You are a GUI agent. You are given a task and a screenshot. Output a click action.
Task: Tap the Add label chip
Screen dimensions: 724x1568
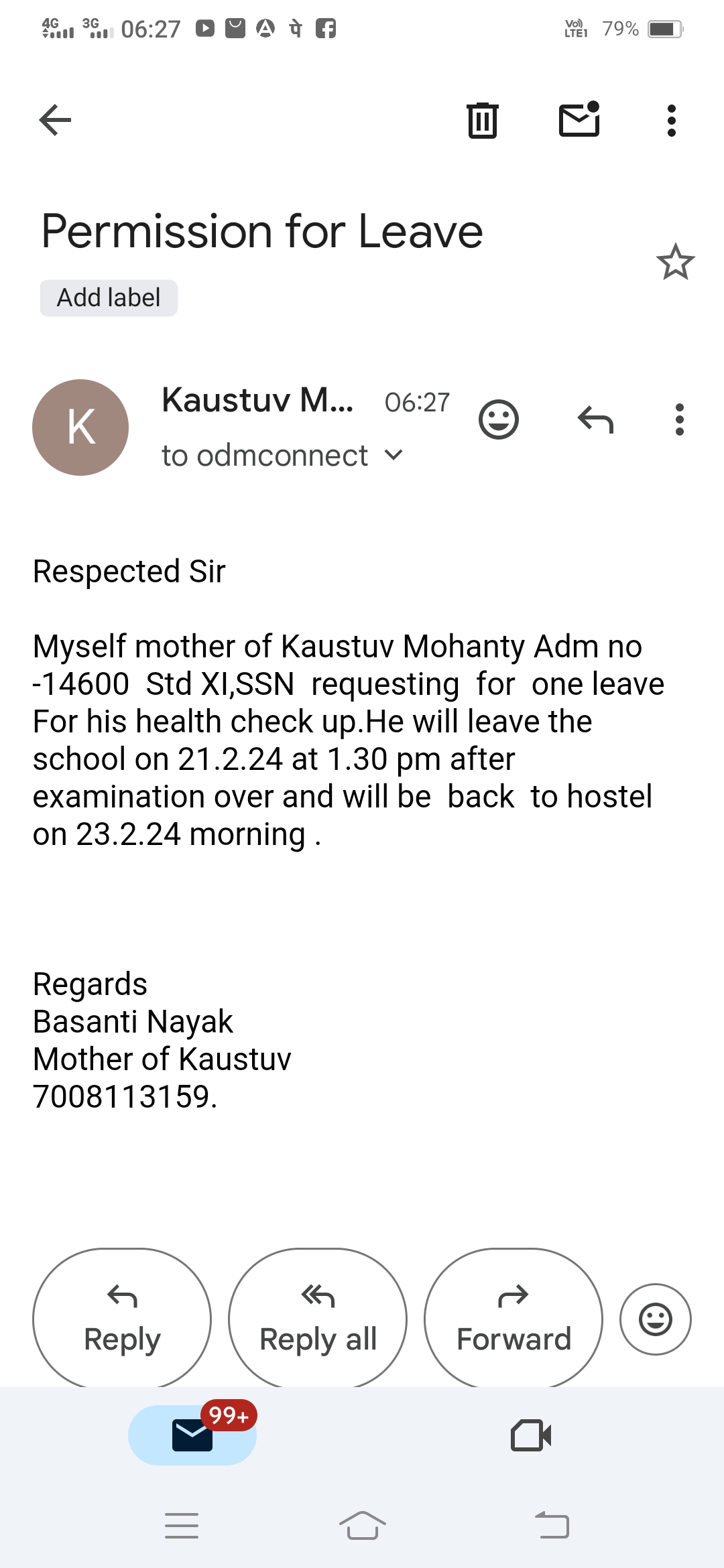[x=109, y=298]
